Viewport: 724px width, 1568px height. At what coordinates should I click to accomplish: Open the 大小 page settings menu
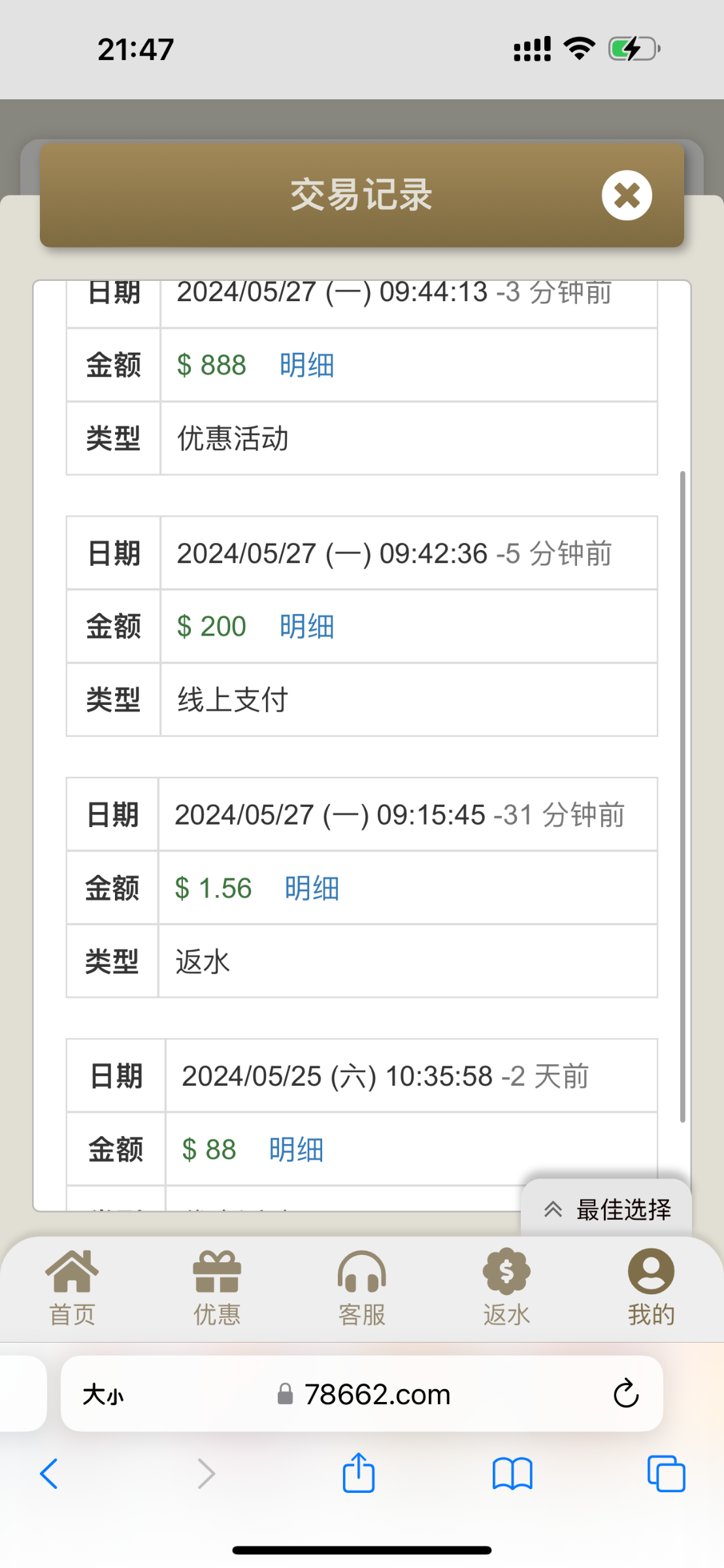(103, 1395)
